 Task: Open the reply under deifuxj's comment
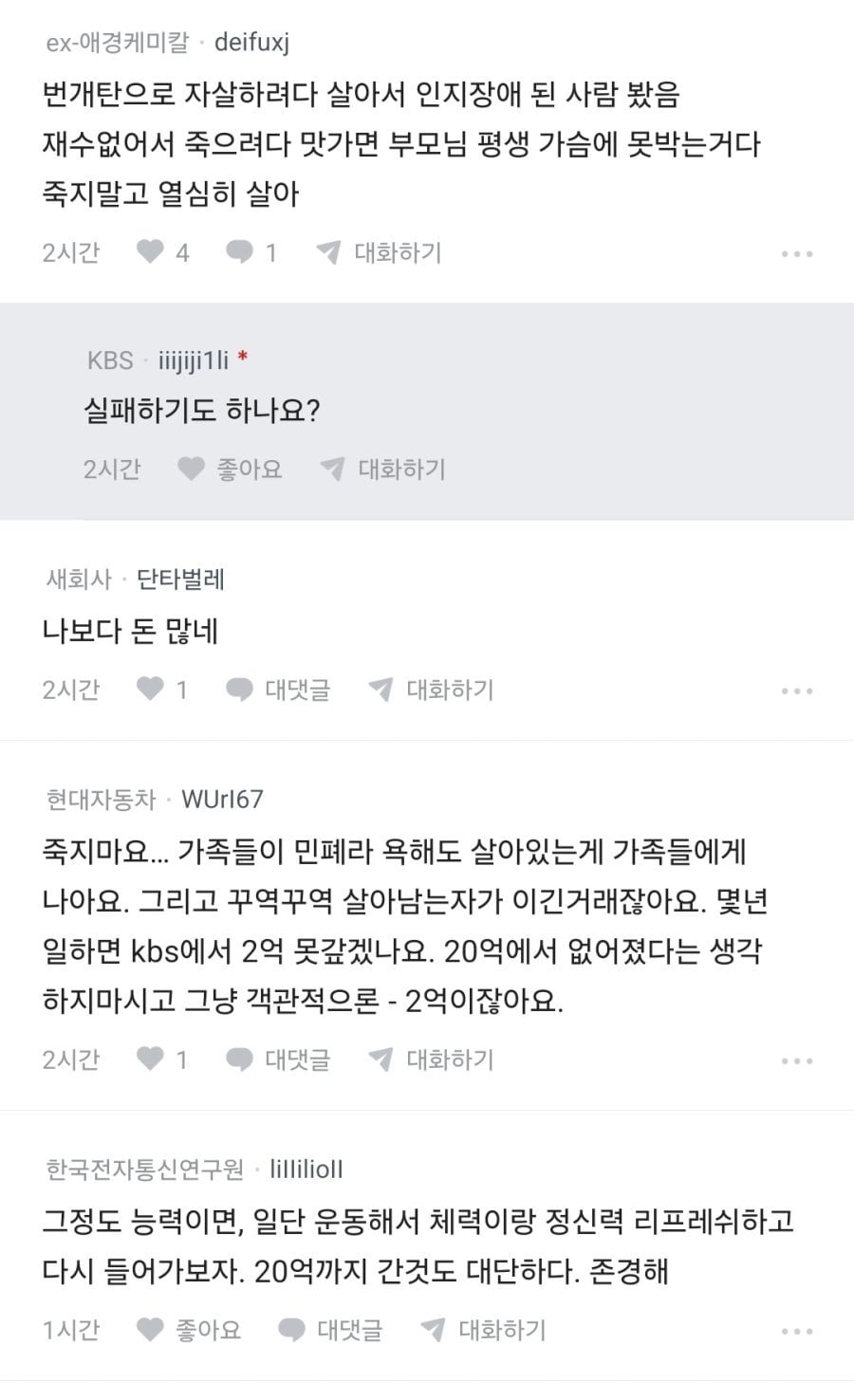point(251,252)
